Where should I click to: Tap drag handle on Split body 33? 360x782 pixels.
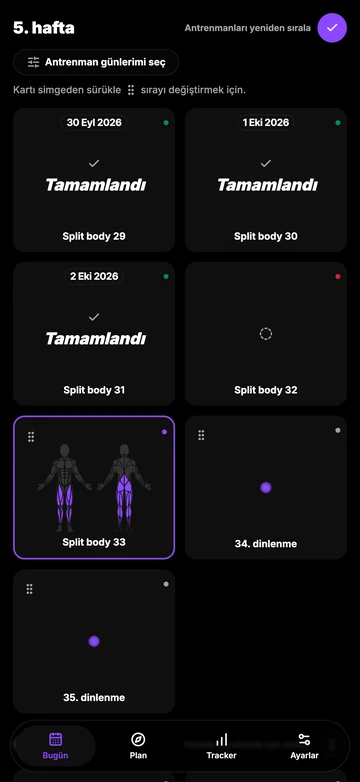[x=31, y=437]
